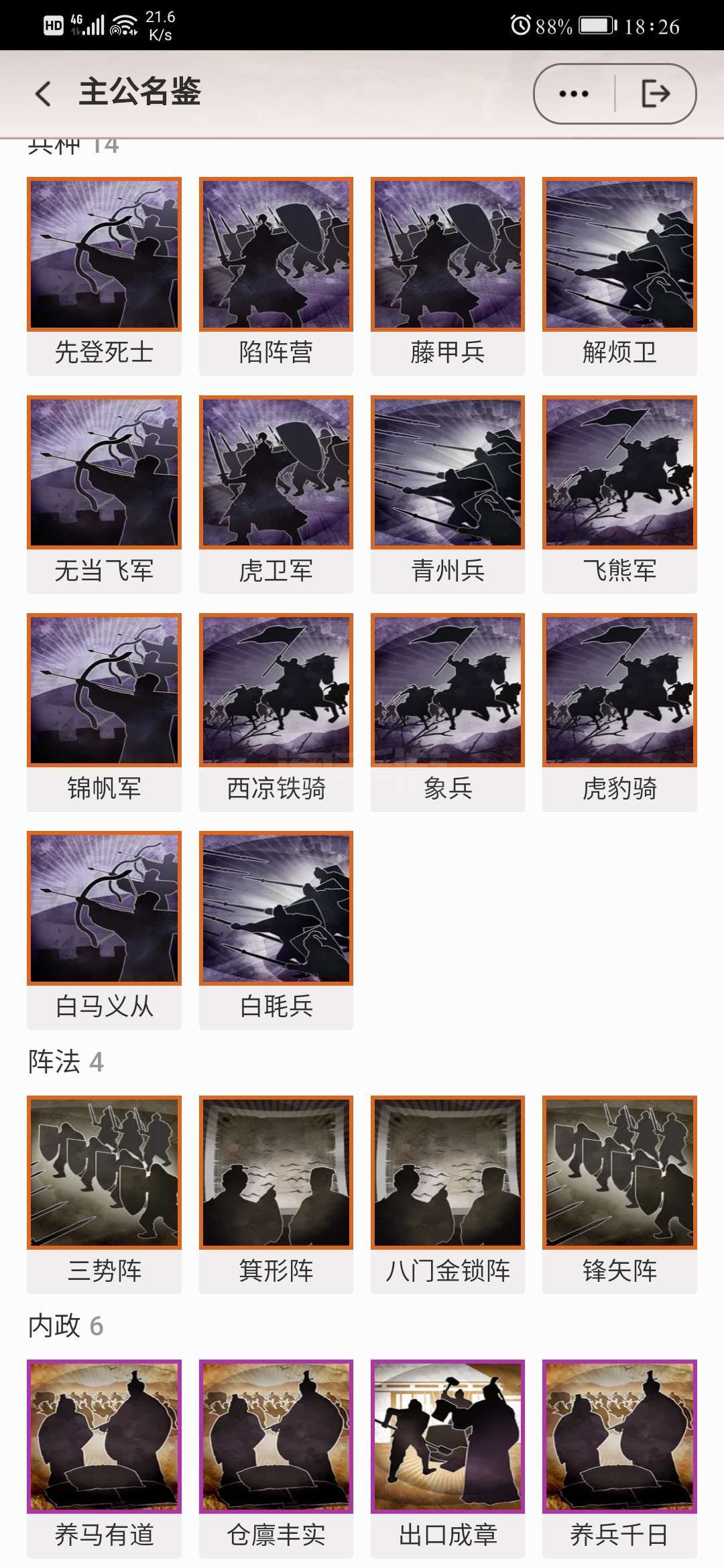This screenshot has height=1568, width=724.
Task: Select the 陷阵营 troop card
Action: pos(276,276)
